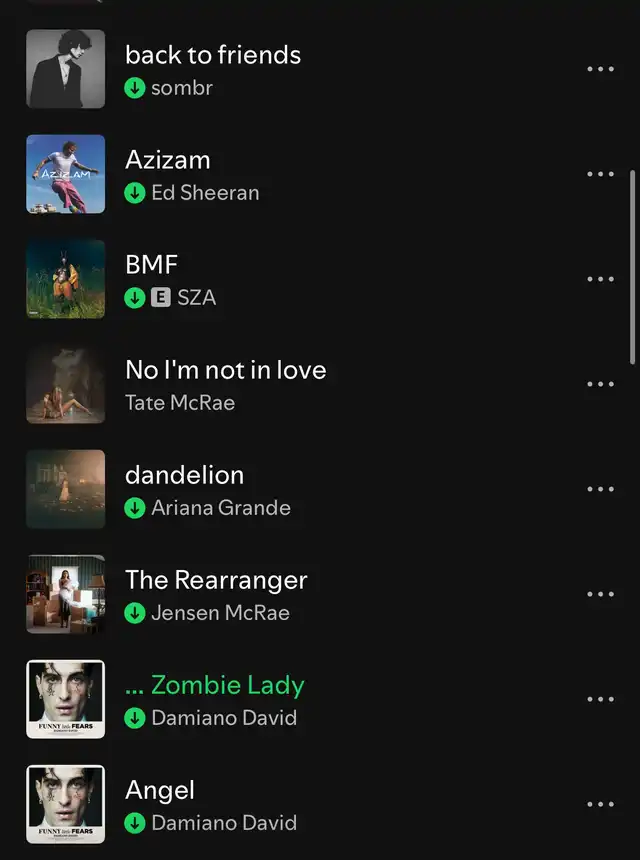Open more options for Angel
The width and height of the screenshot is (640, 860).
coord(600,804)
